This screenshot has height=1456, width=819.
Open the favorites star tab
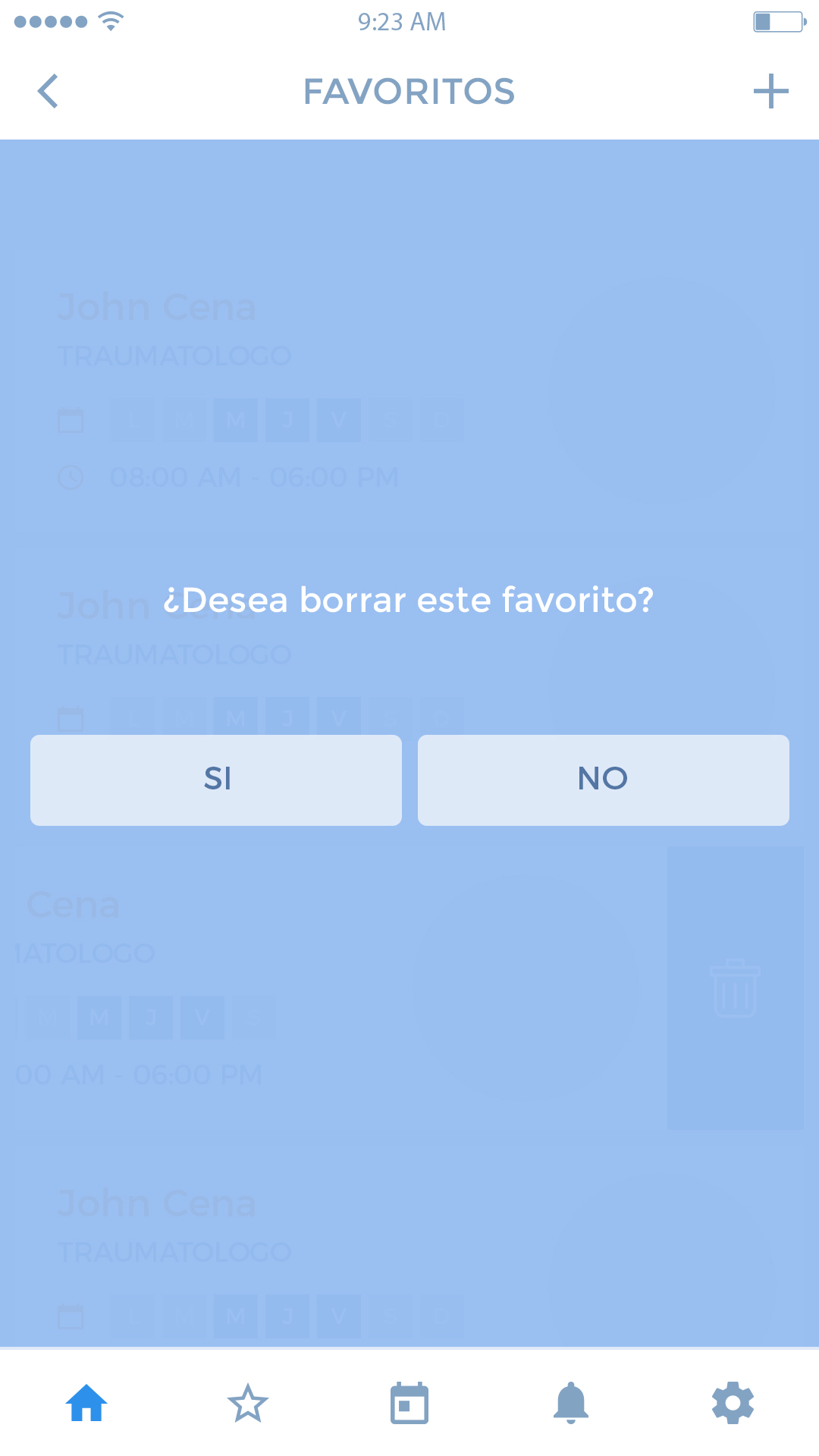point(248,1403)
